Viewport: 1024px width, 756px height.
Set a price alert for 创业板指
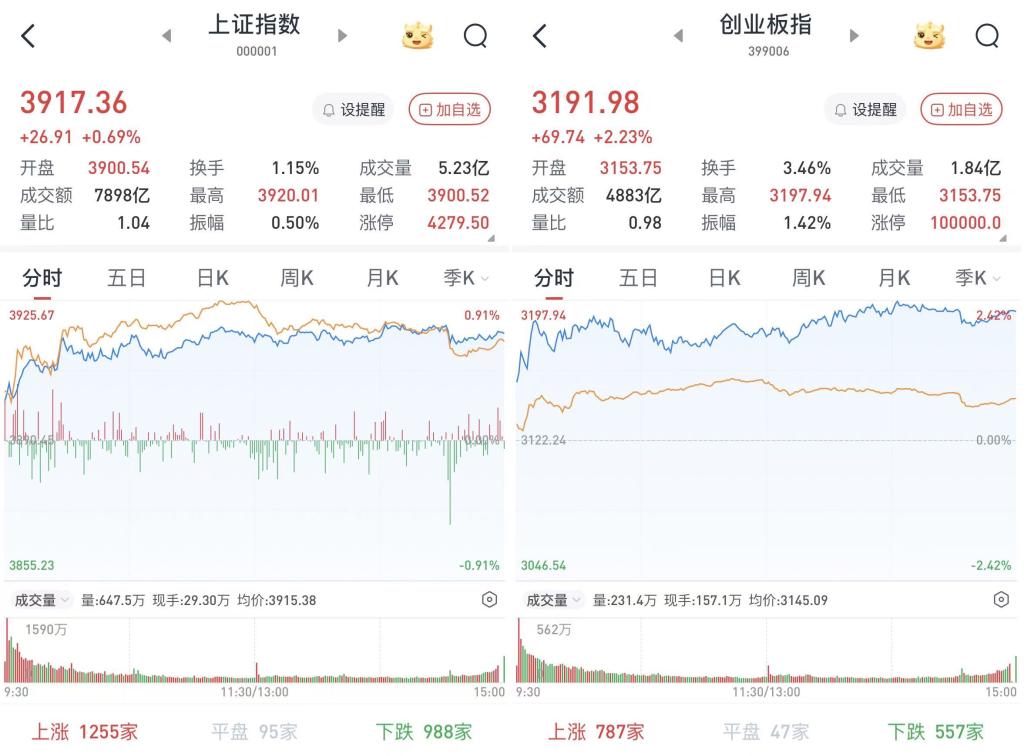(865, 110)
